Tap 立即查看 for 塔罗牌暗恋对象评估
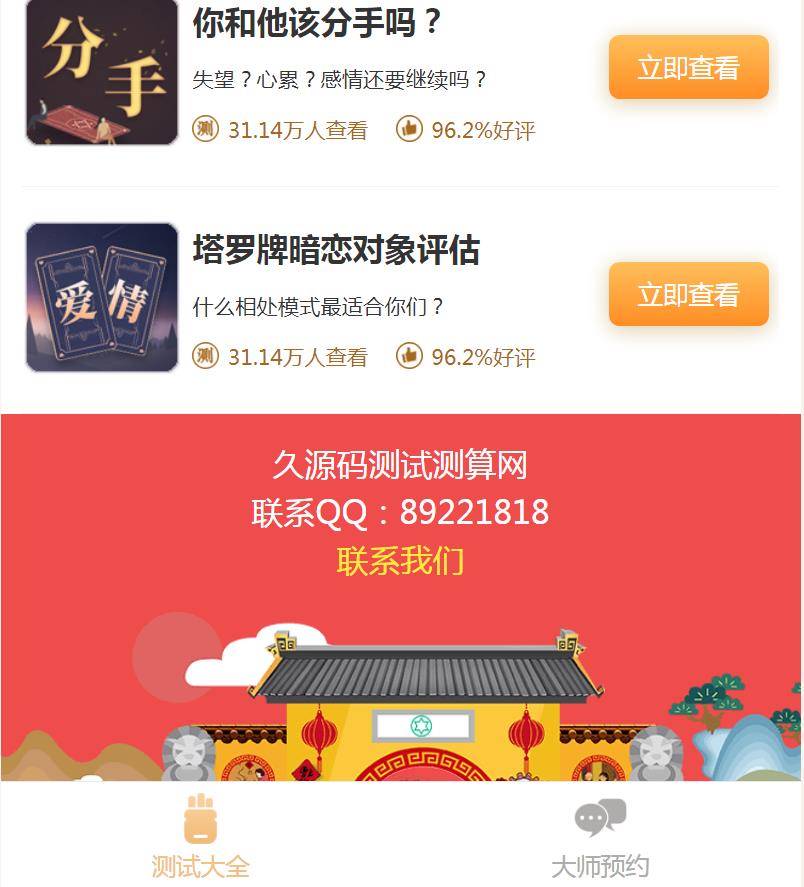Viewport: 804px width, 887px height. 688,295
